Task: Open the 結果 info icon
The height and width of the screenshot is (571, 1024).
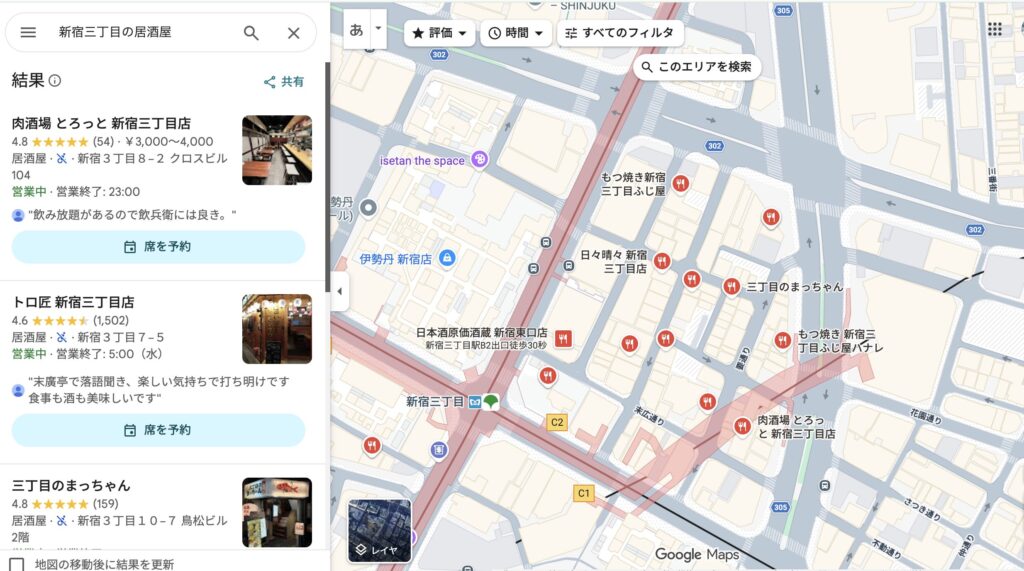Action: [x=55, y=80]
